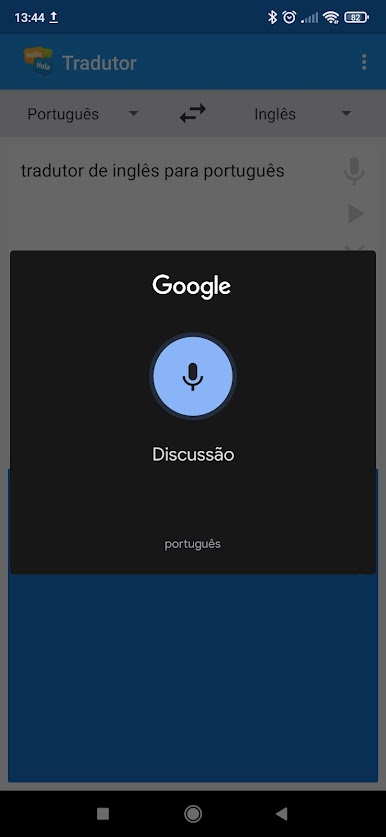Open the recent apps view
This screenshot has width=386, height=837.
pos(103,814)
